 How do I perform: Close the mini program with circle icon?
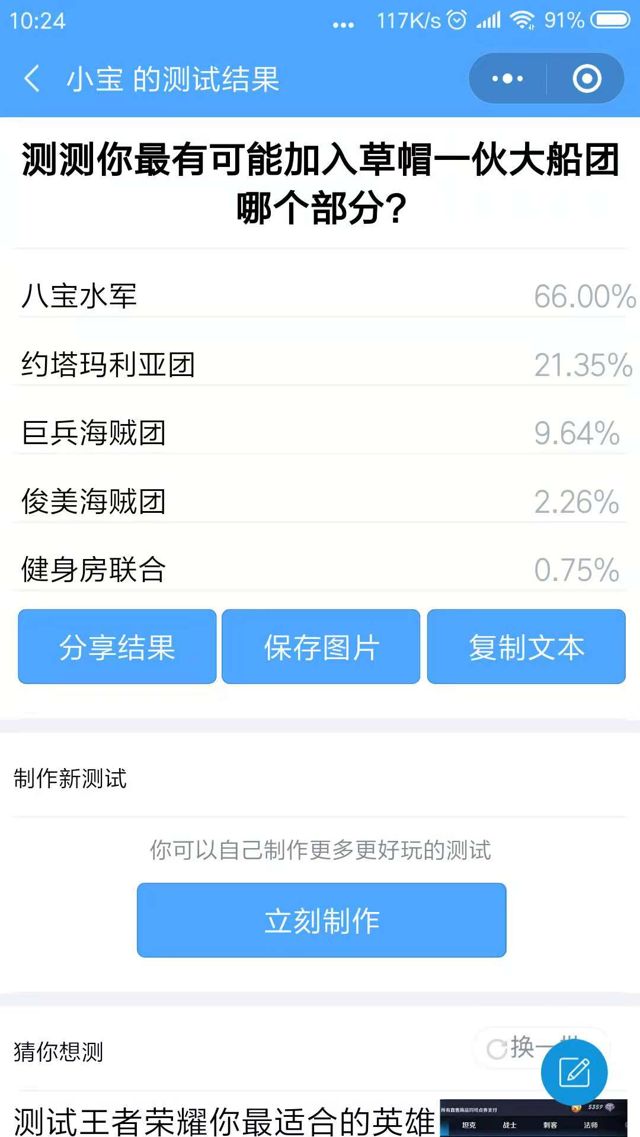click(586, 79)
